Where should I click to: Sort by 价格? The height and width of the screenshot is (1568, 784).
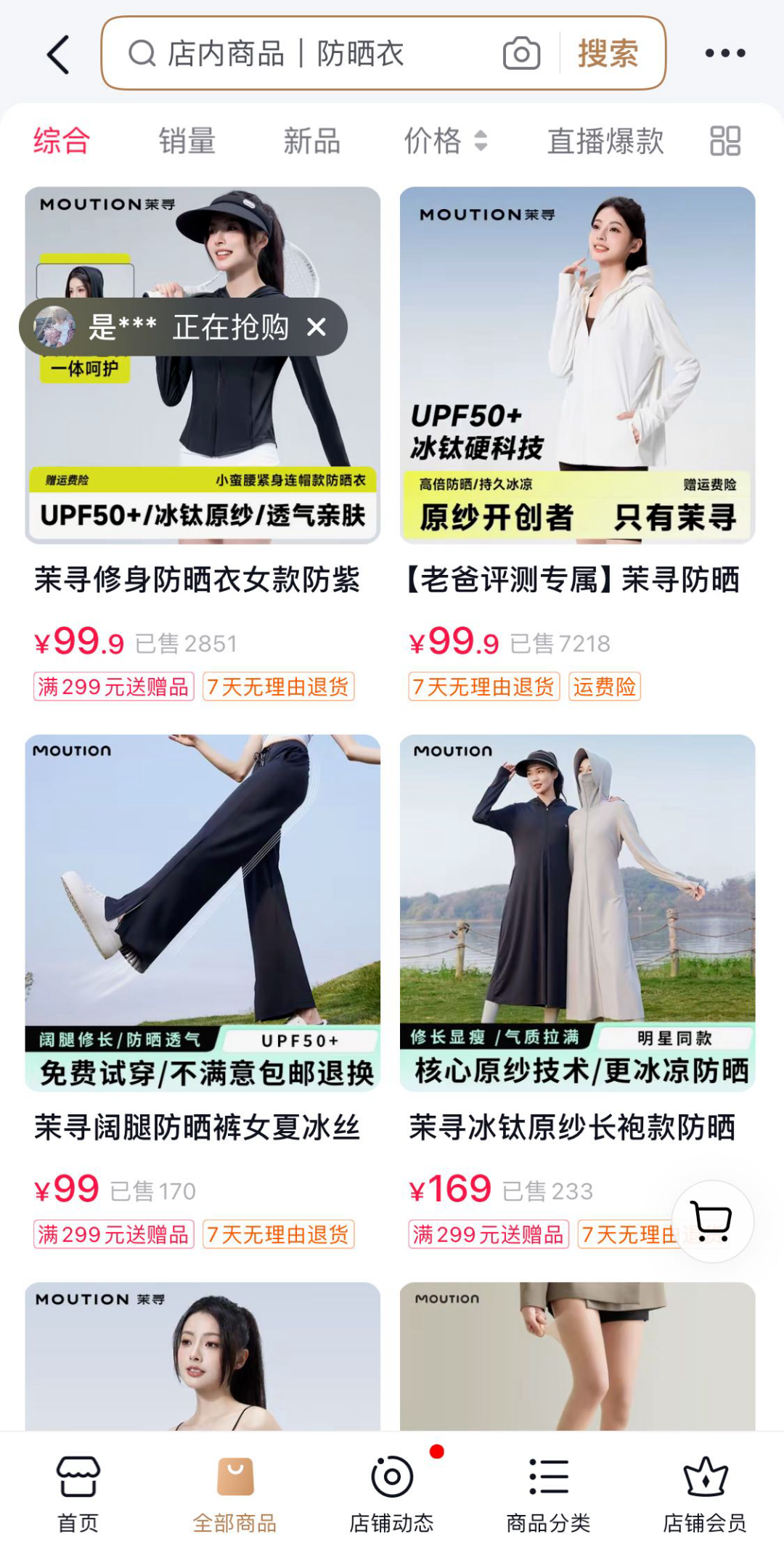444,140
